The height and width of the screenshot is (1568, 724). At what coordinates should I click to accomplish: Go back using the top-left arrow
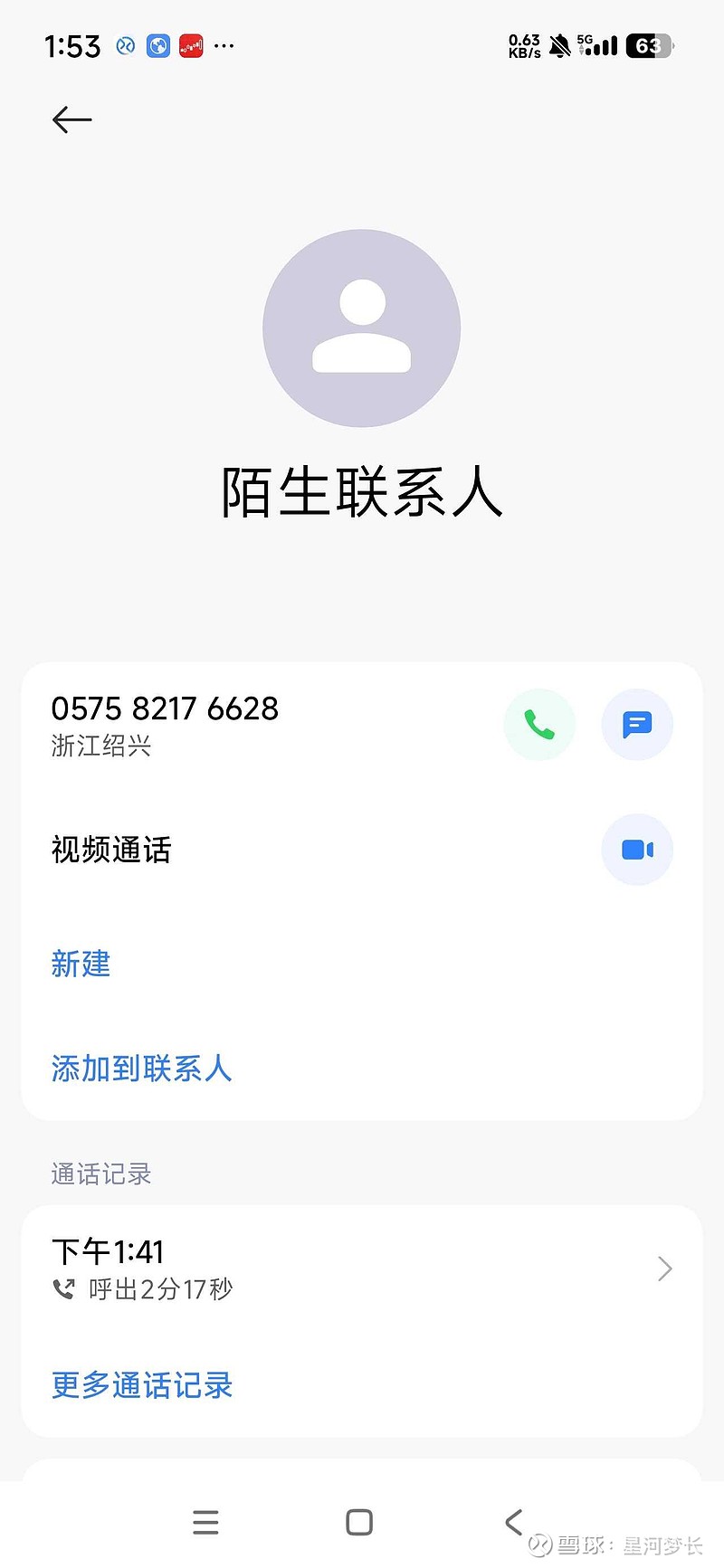tap(72, 119)
